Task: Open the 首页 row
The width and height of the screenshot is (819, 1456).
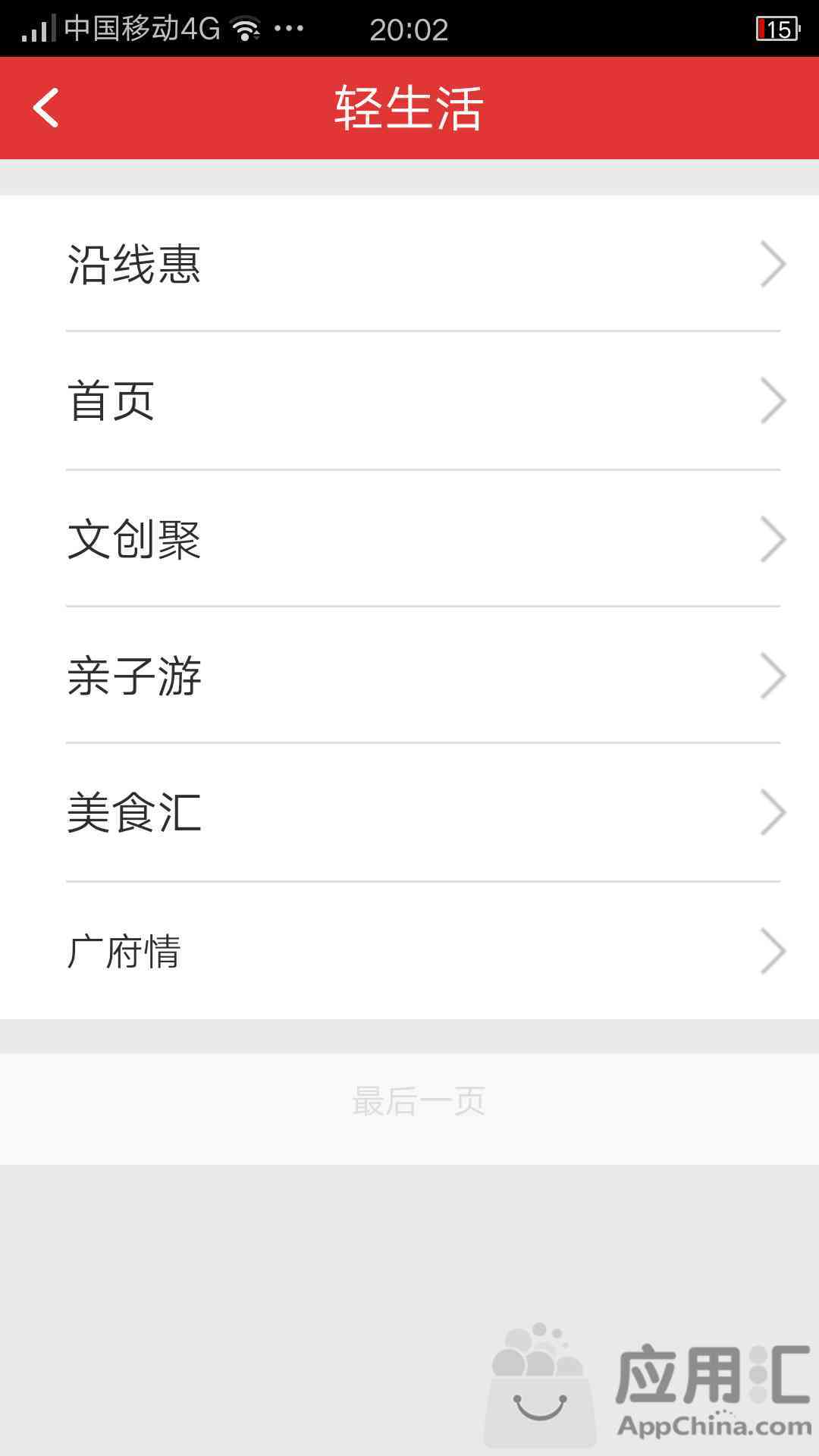Action: coord(409,400)
